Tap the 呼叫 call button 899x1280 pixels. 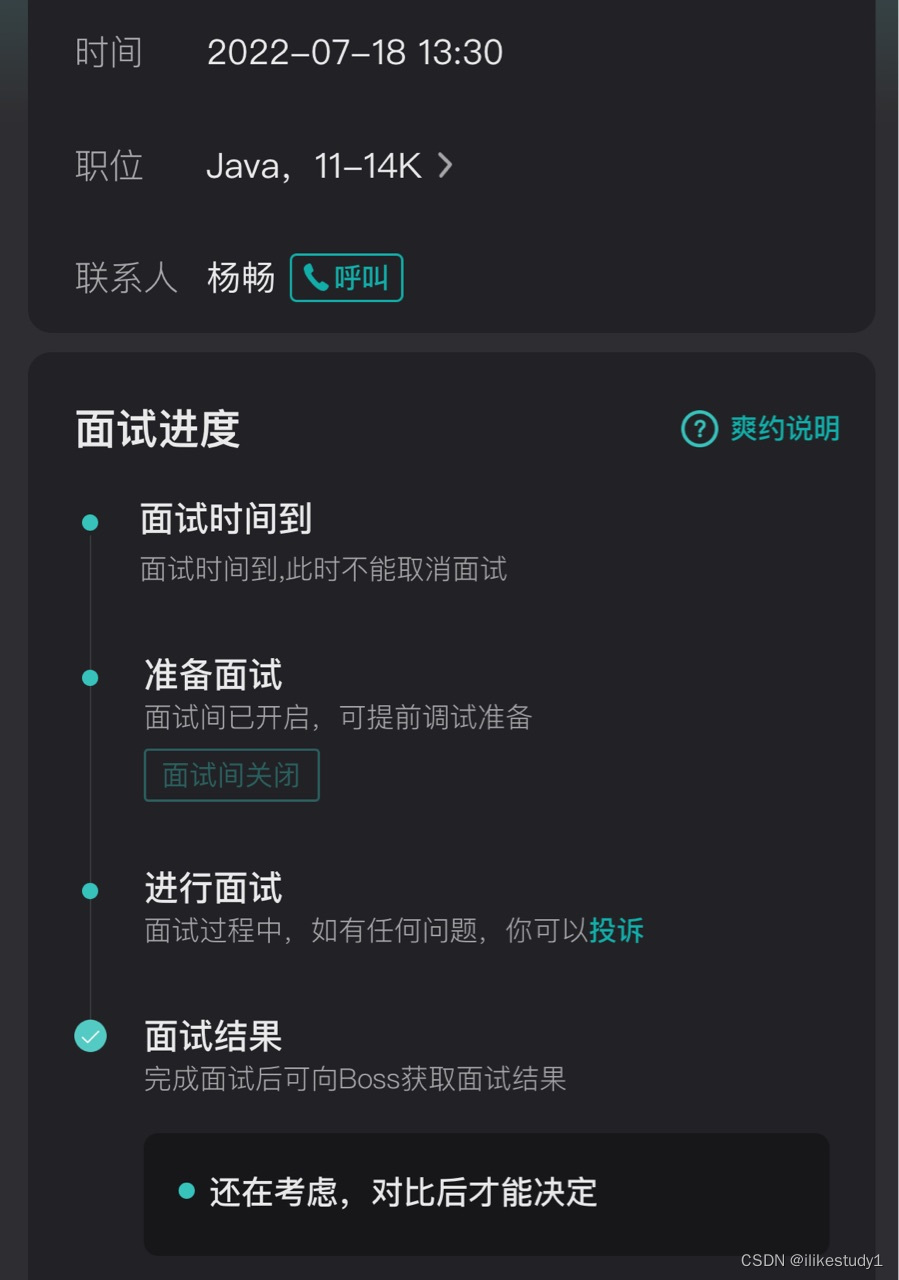[x=345, y=278]
